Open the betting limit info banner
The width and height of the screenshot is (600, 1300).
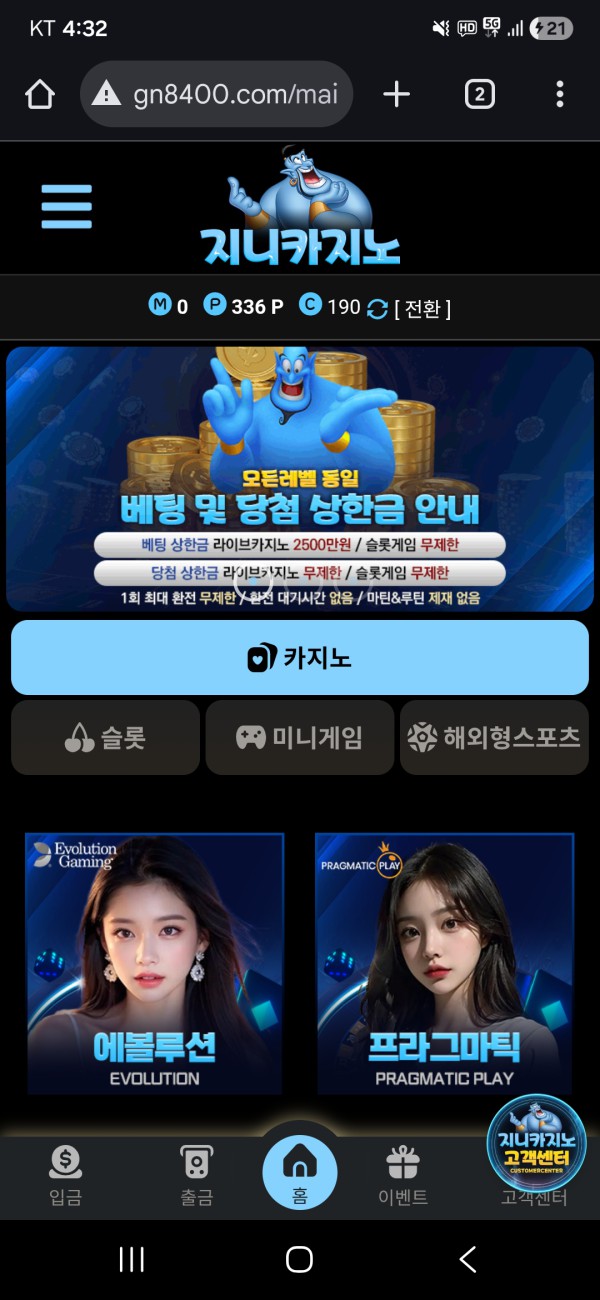[300, 479]
